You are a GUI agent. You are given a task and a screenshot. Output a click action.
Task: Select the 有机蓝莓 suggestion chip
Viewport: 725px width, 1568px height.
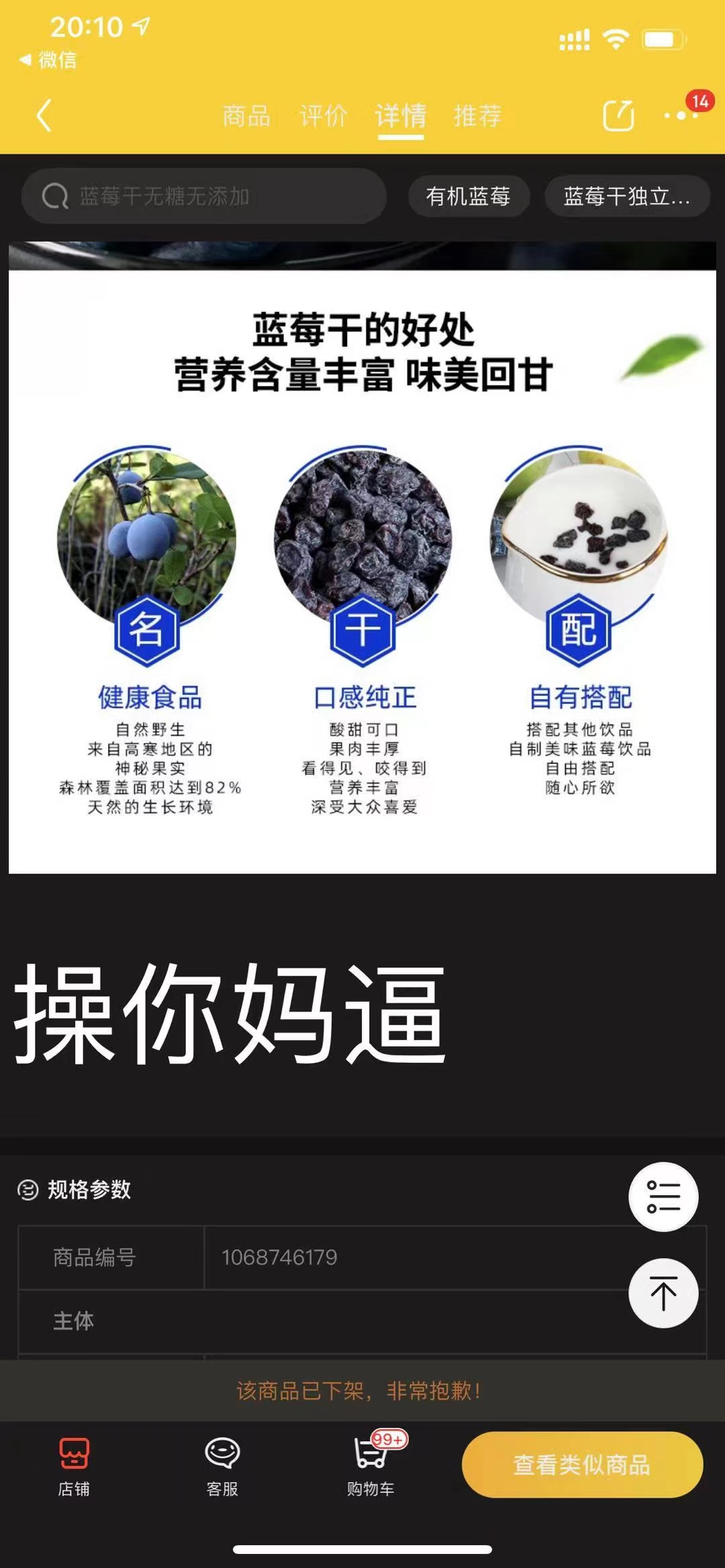click(x=468, y=196)
